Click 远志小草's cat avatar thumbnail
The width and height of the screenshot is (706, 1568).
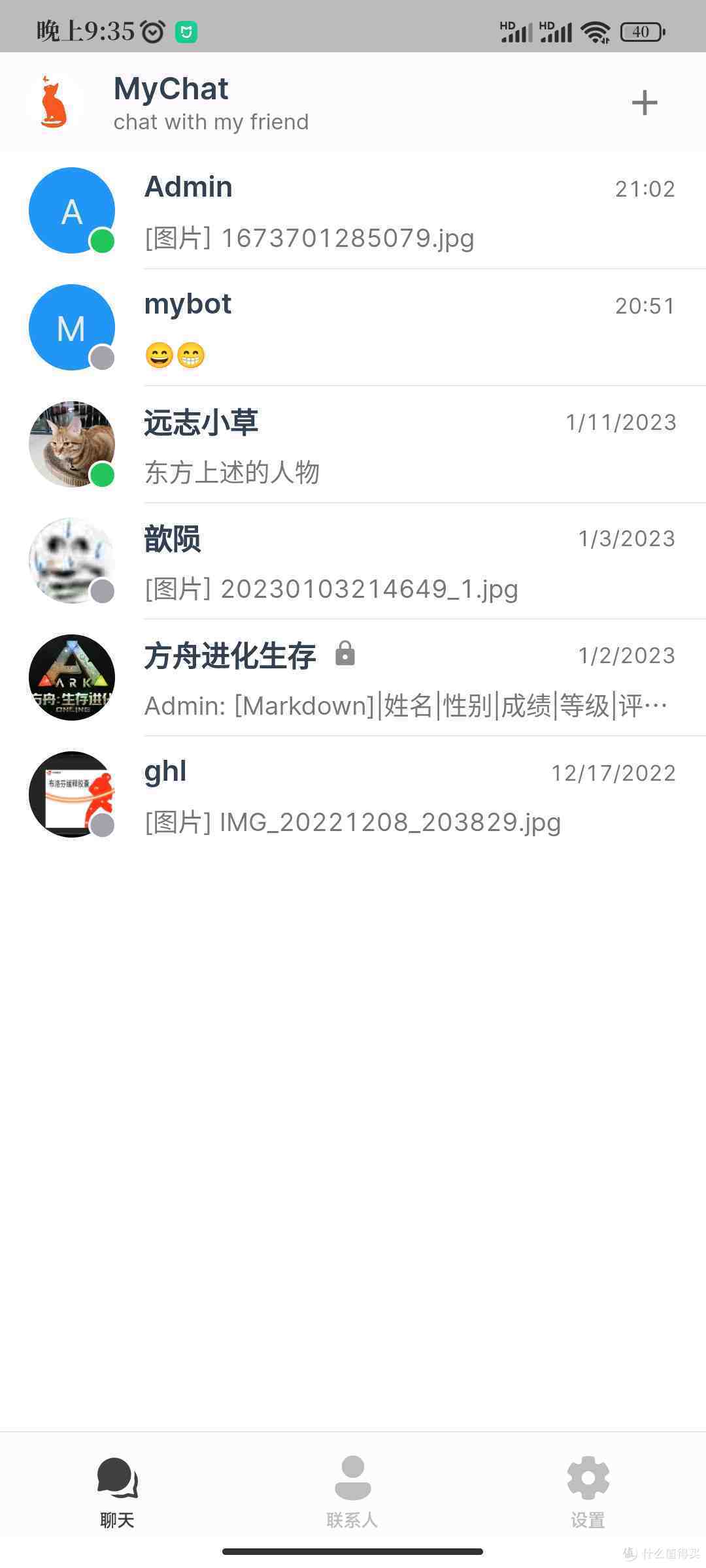tap(71, 444)
